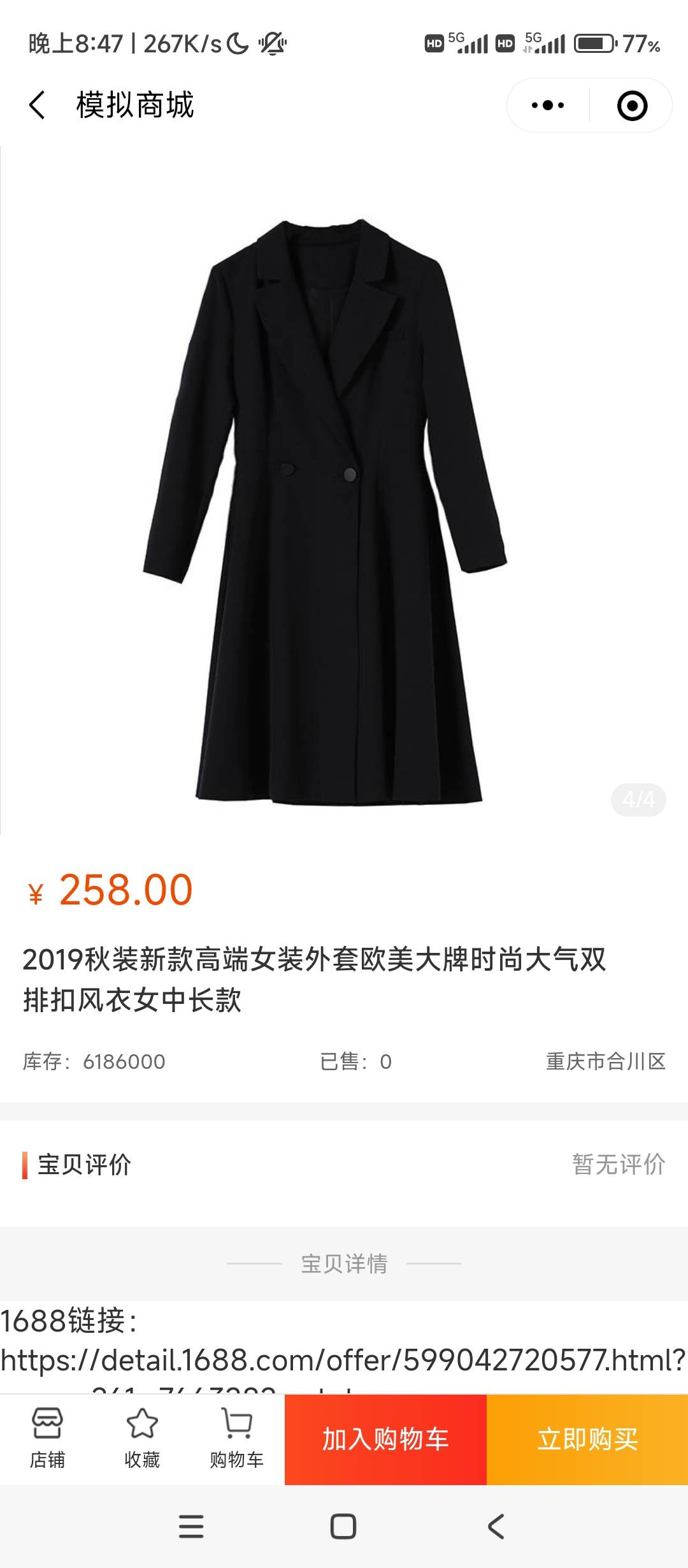Close the mini program with the circle button

[632, 106]
